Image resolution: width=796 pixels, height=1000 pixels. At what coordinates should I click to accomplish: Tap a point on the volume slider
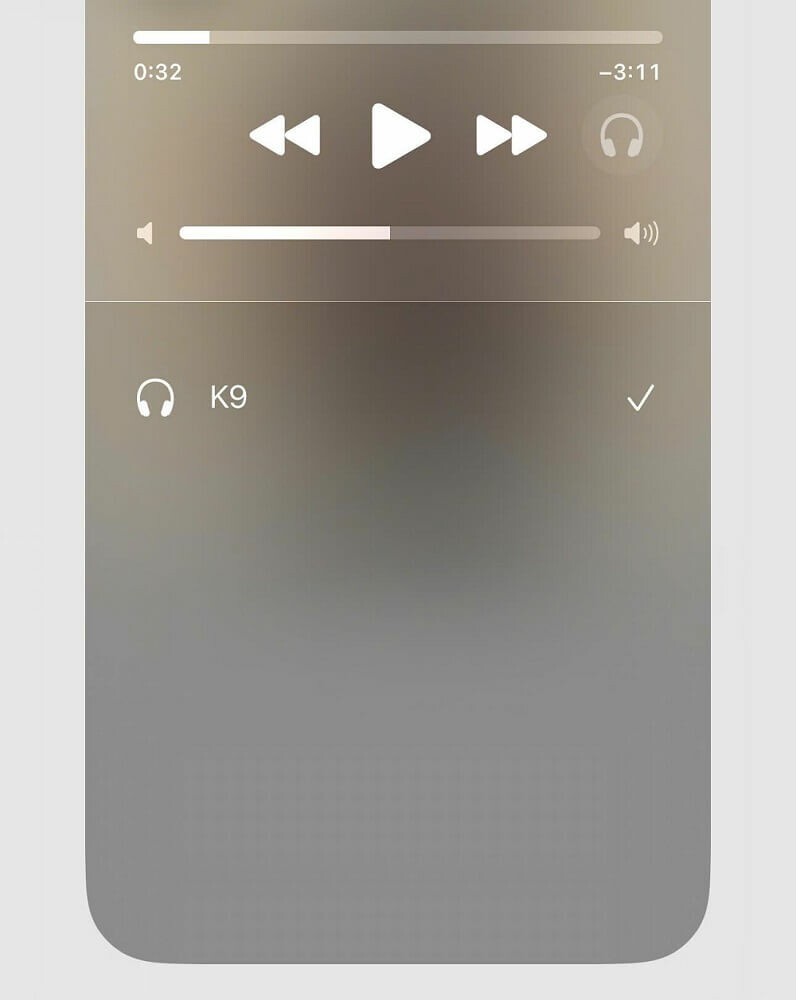[390, 233]
